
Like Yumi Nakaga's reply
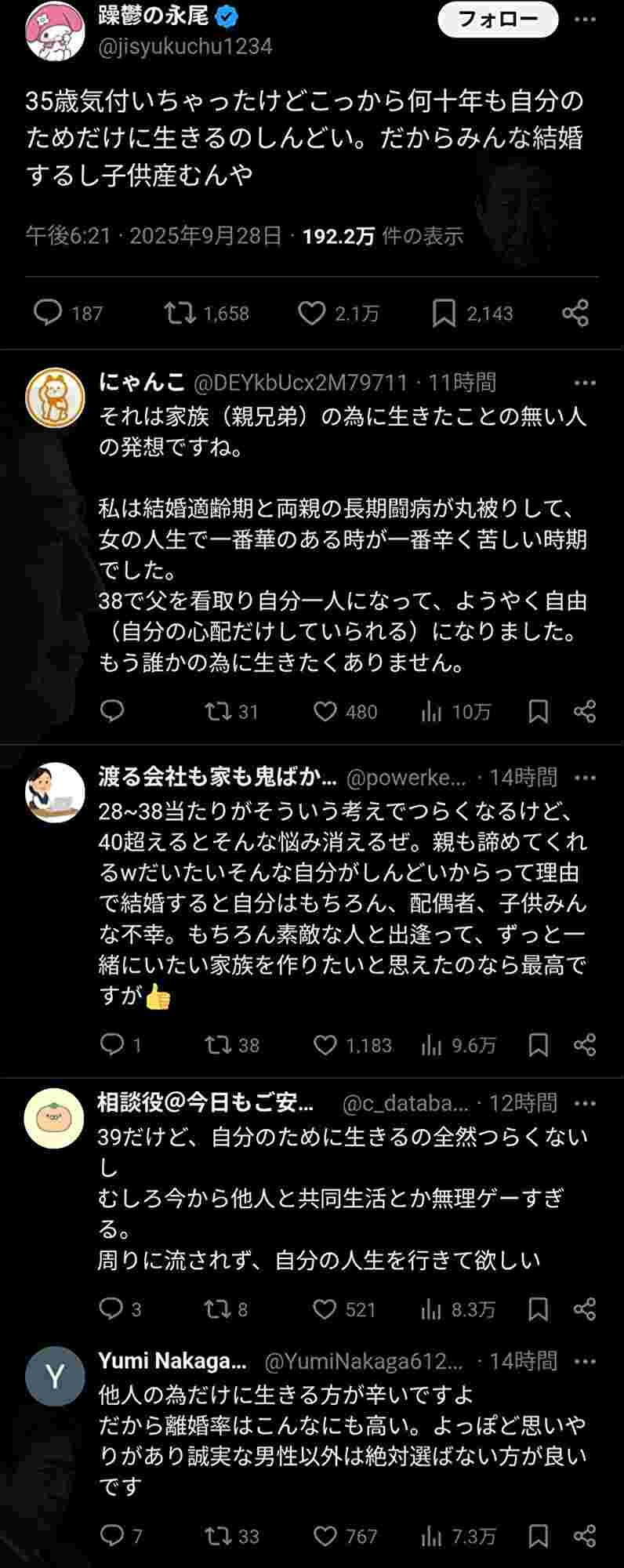pyautogui.click(x=325, y=1535)
